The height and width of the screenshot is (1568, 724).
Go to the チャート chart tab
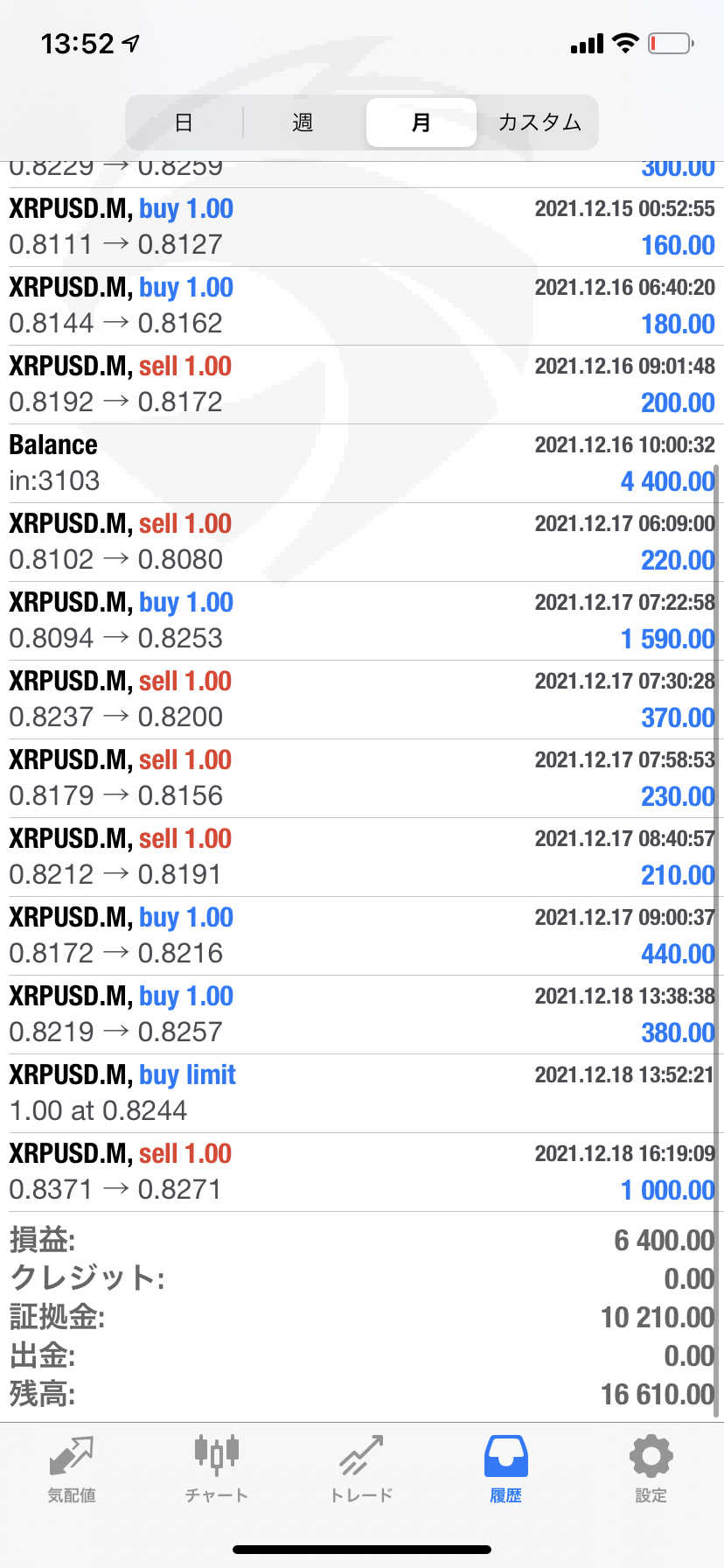coord(216,1468)
